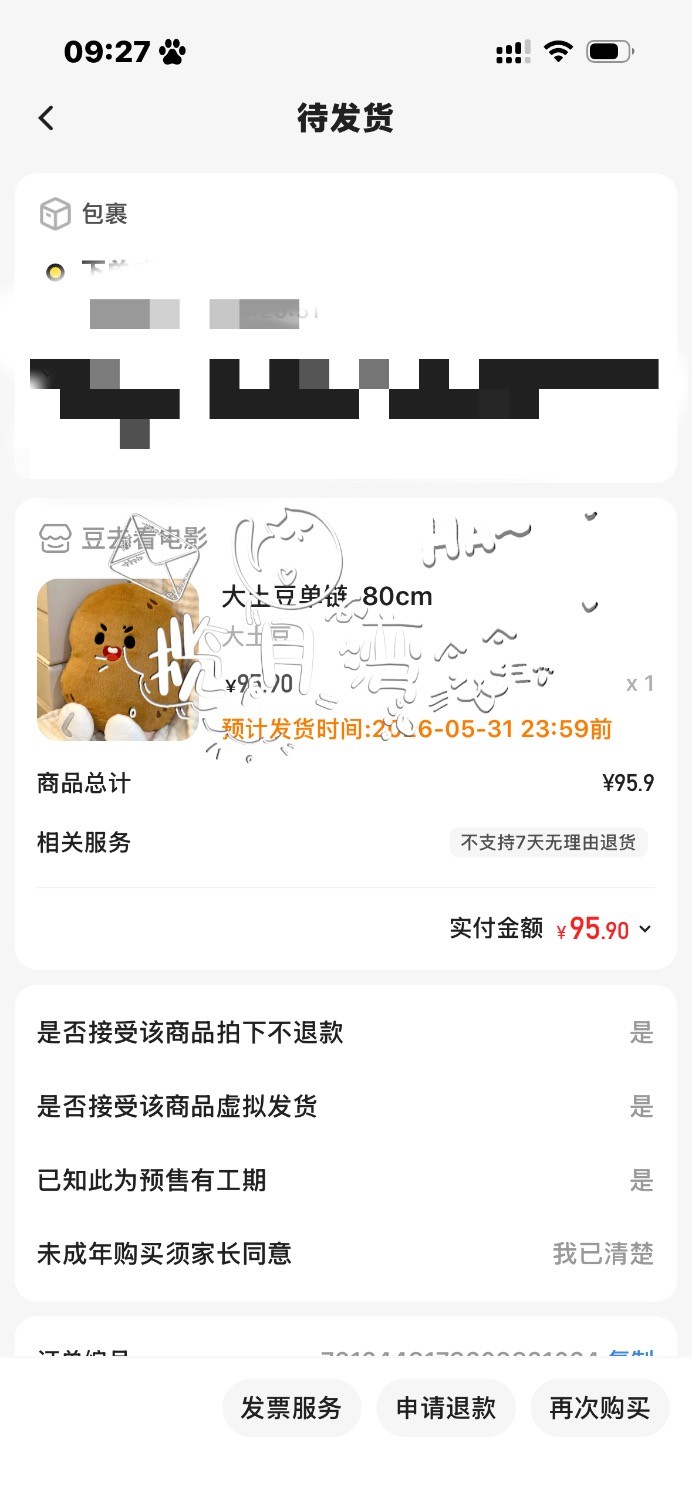Screen dimensions: 692x1500
Task: Go back from the 待发货 page
Action: click(46, 118)
